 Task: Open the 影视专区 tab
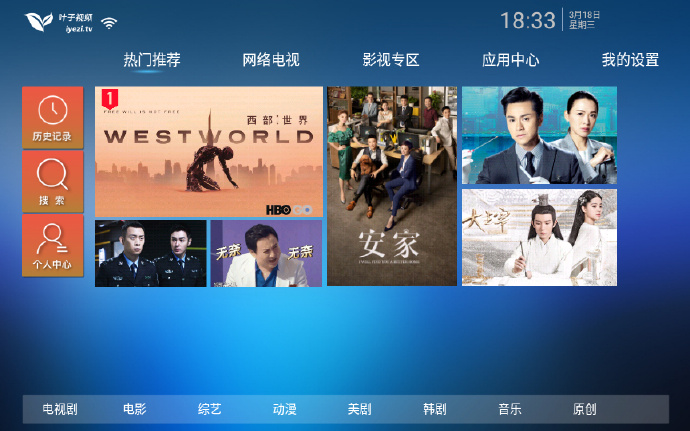tap(390, 60)
